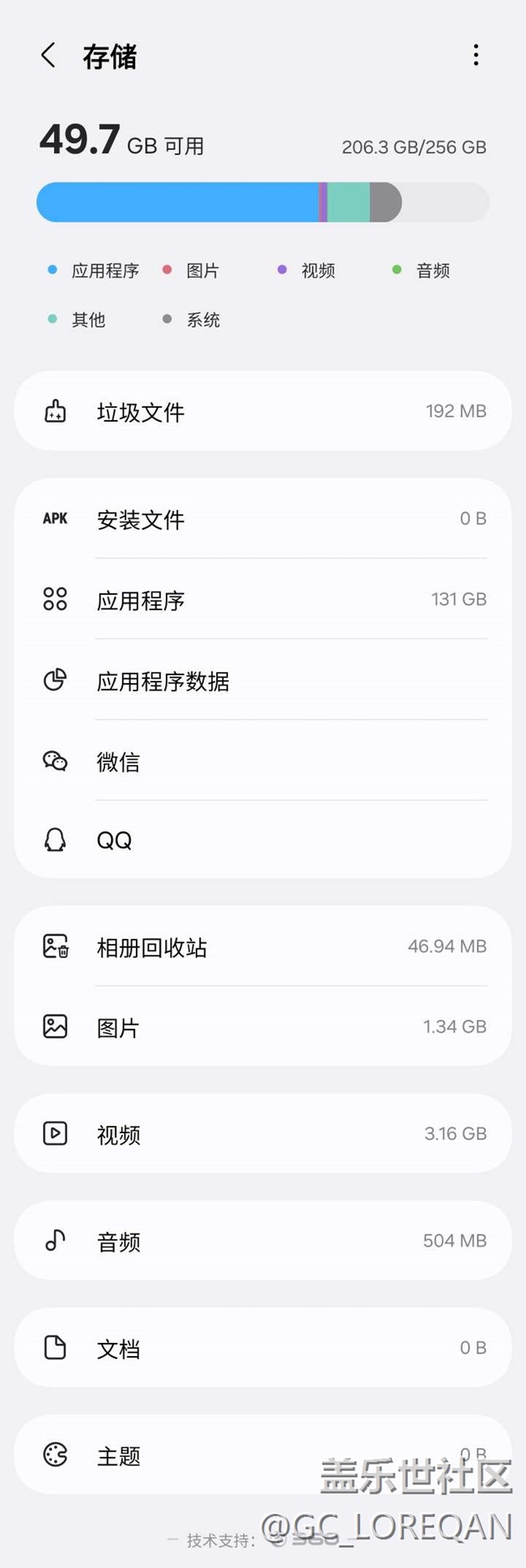
Task: Go back from the 存储 screen
Action: tap(49, 56)
